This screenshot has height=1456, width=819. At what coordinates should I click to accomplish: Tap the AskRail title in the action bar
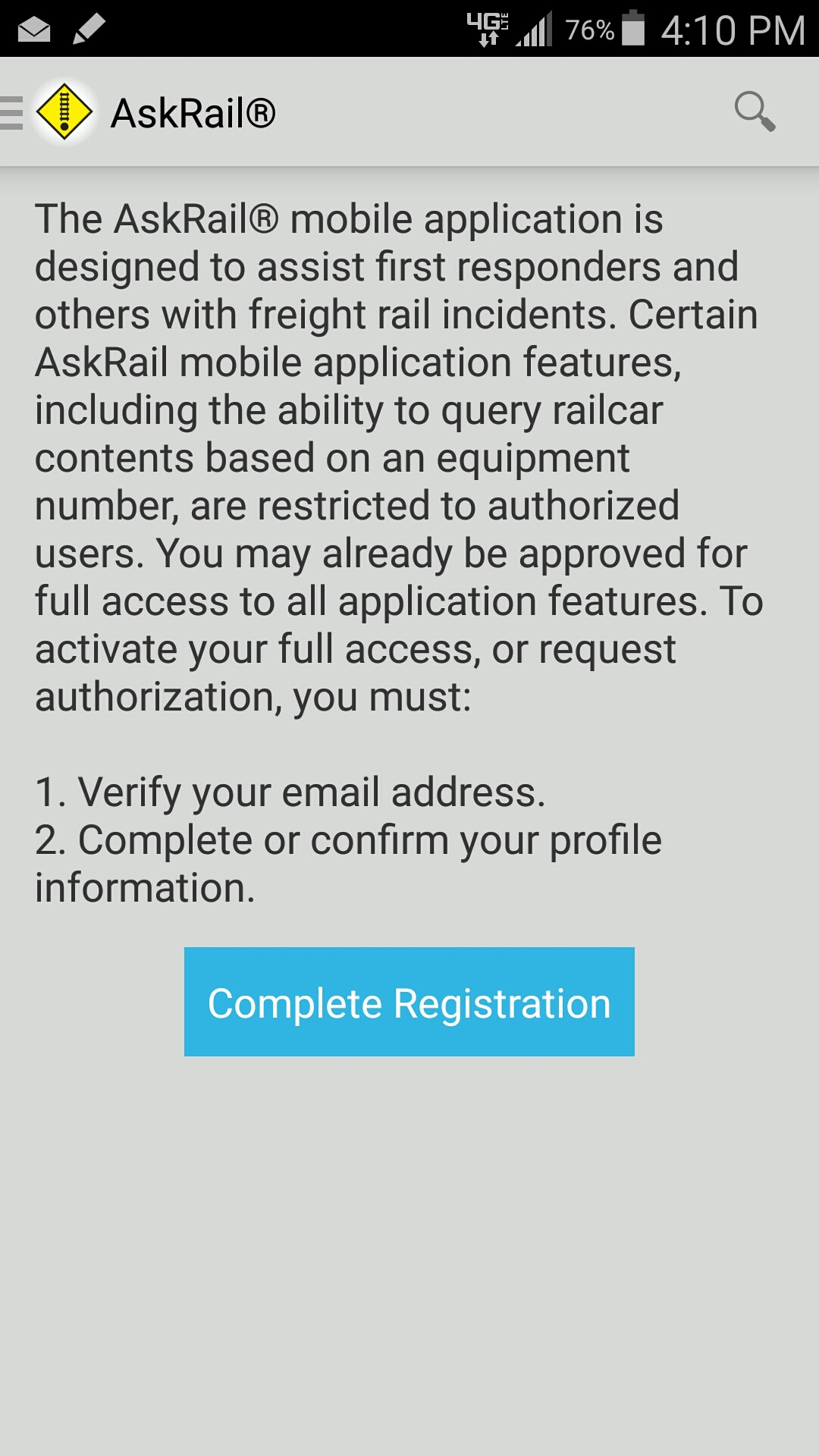point(192,112)
